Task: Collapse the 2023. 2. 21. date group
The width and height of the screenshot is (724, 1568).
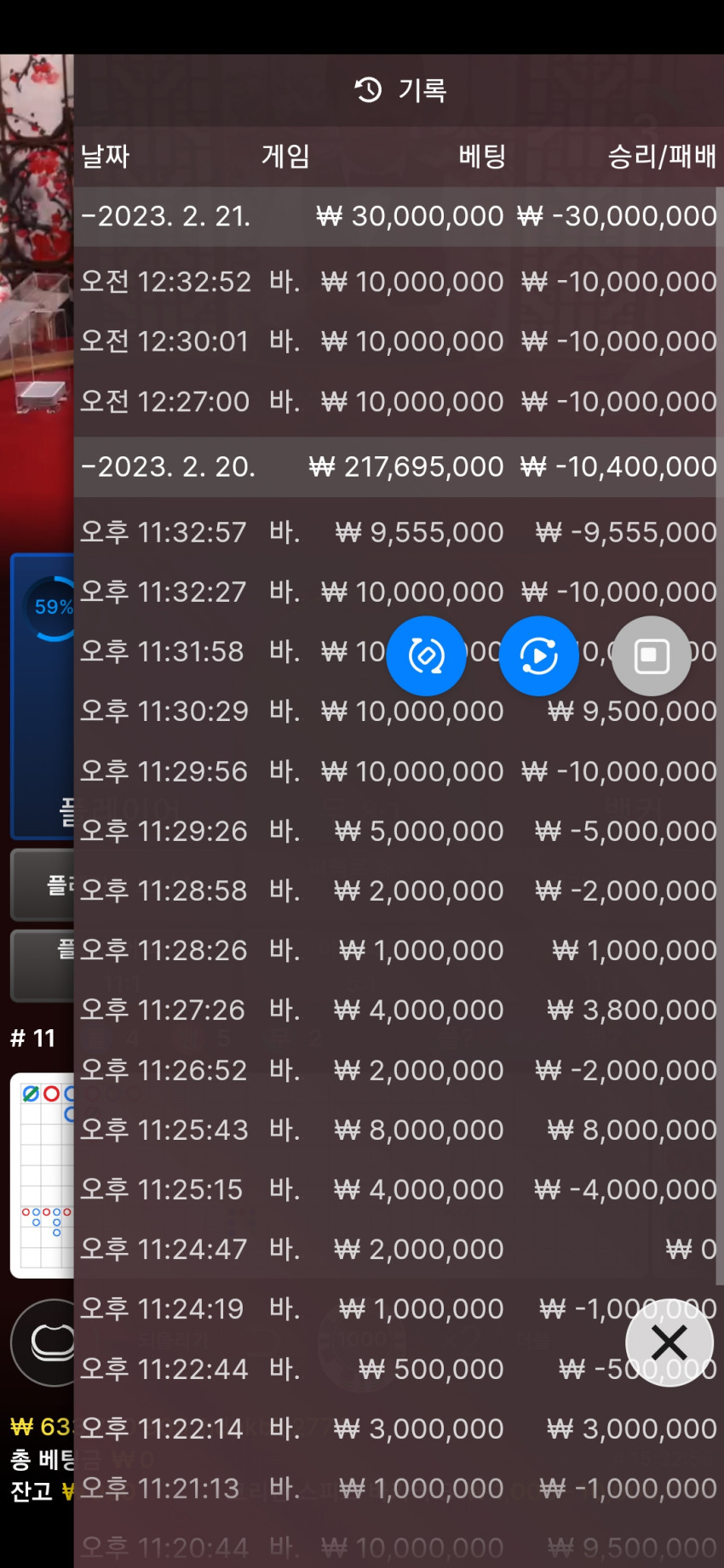Action: [x=166, y=216]
